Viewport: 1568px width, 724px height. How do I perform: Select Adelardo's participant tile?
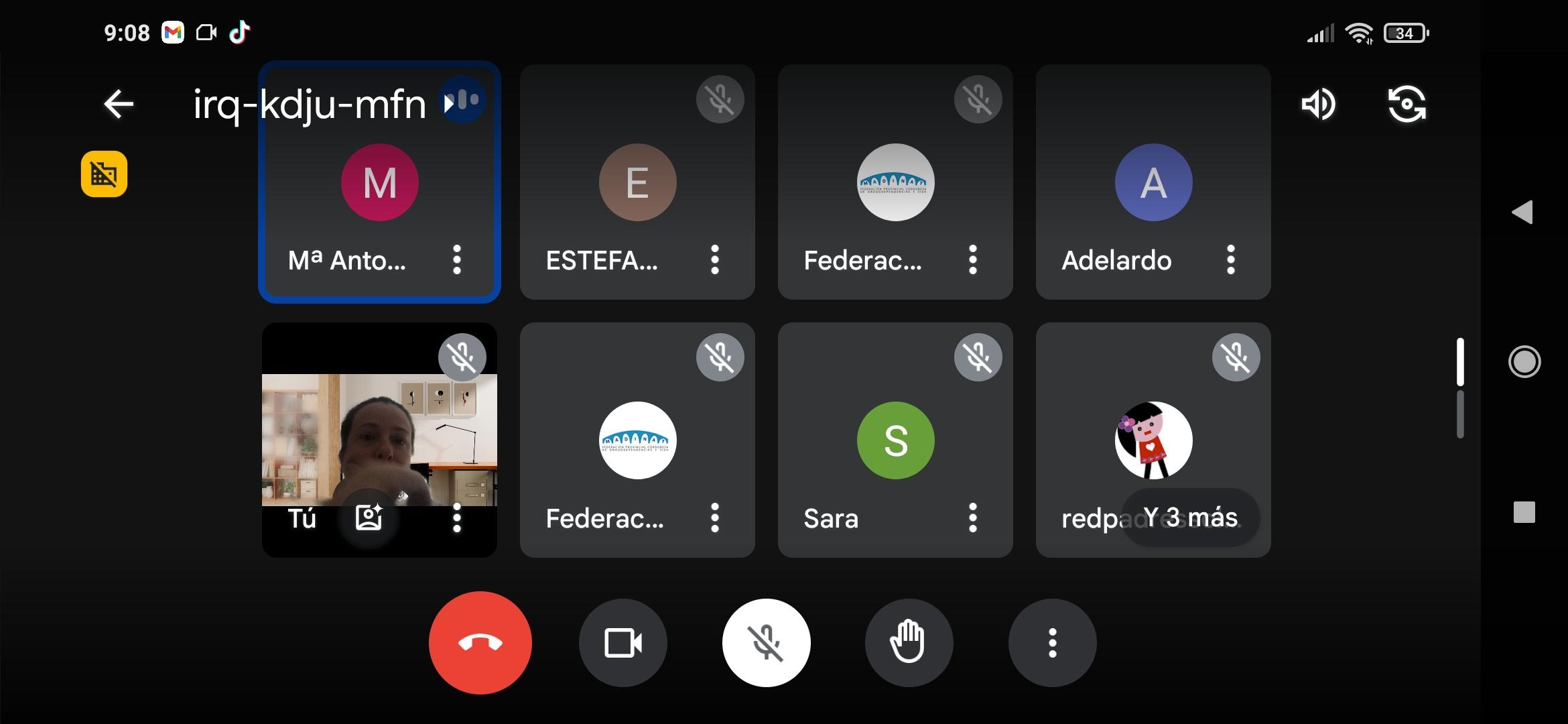pyautogui.click(x=1153, y=182)
